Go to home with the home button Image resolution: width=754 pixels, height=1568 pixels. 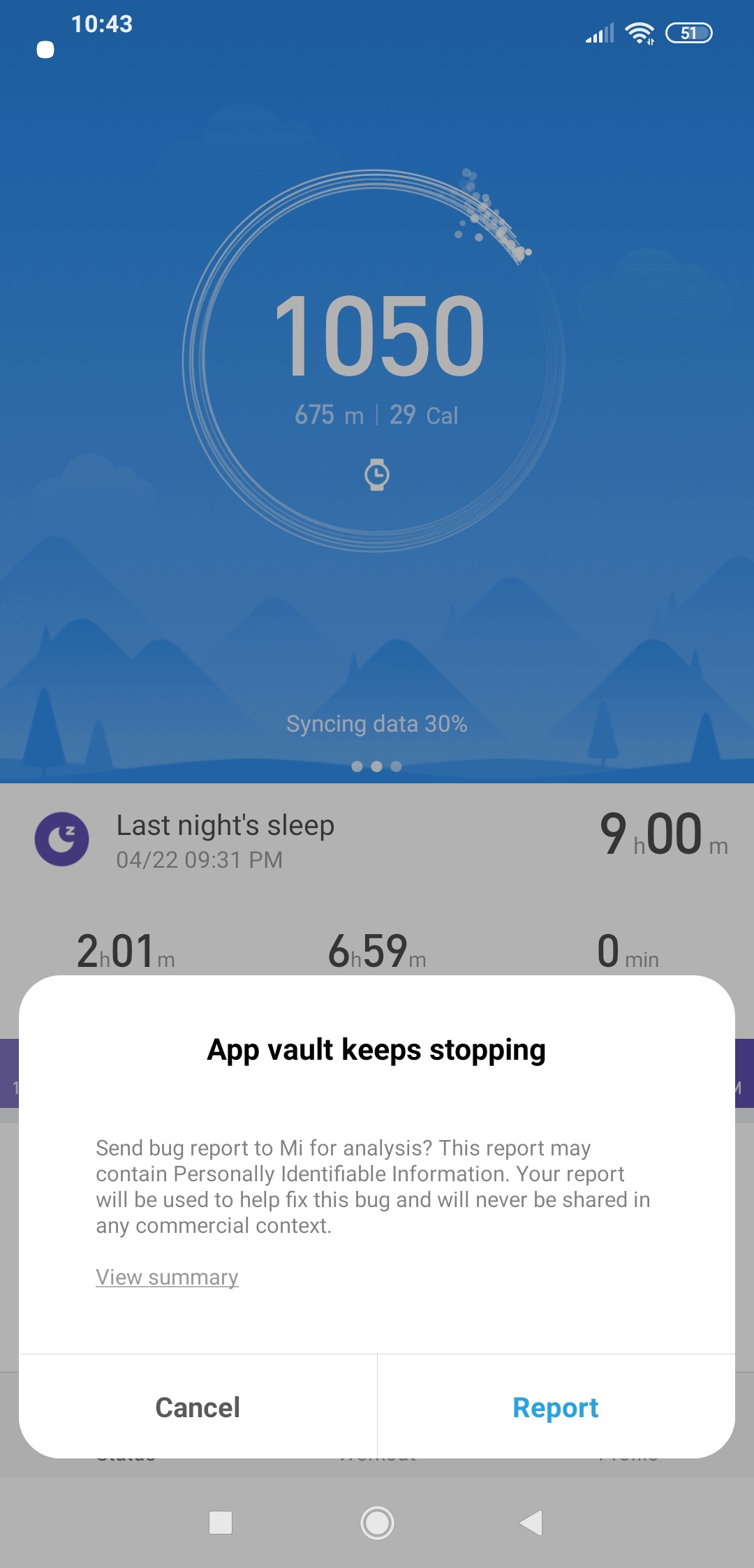pos(377,1523)
